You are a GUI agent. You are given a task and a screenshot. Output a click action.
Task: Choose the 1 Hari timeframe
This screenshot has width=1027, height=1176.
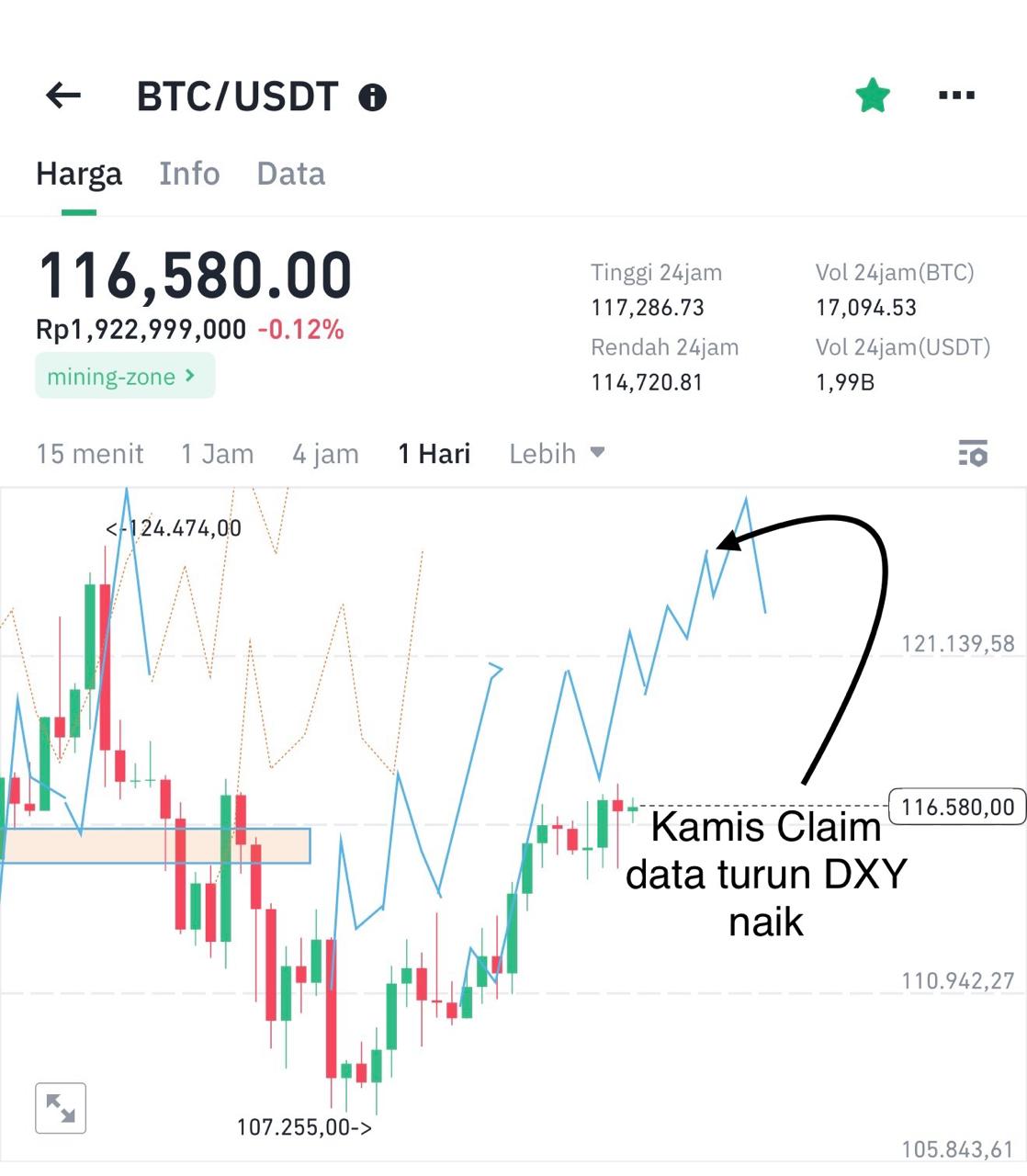[434, 454]
